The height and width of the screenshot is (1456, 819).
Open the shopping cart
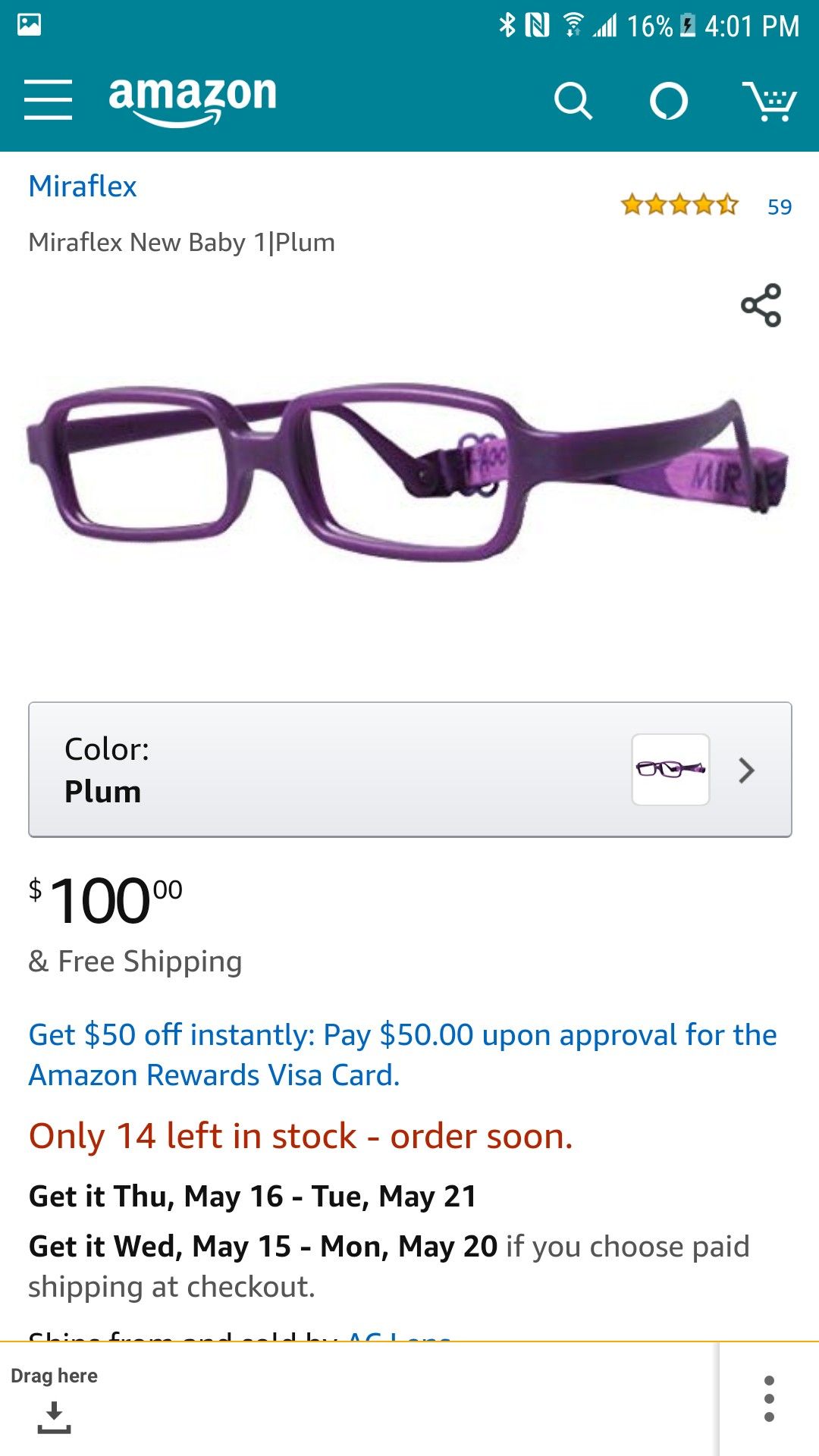coord(768,99)
